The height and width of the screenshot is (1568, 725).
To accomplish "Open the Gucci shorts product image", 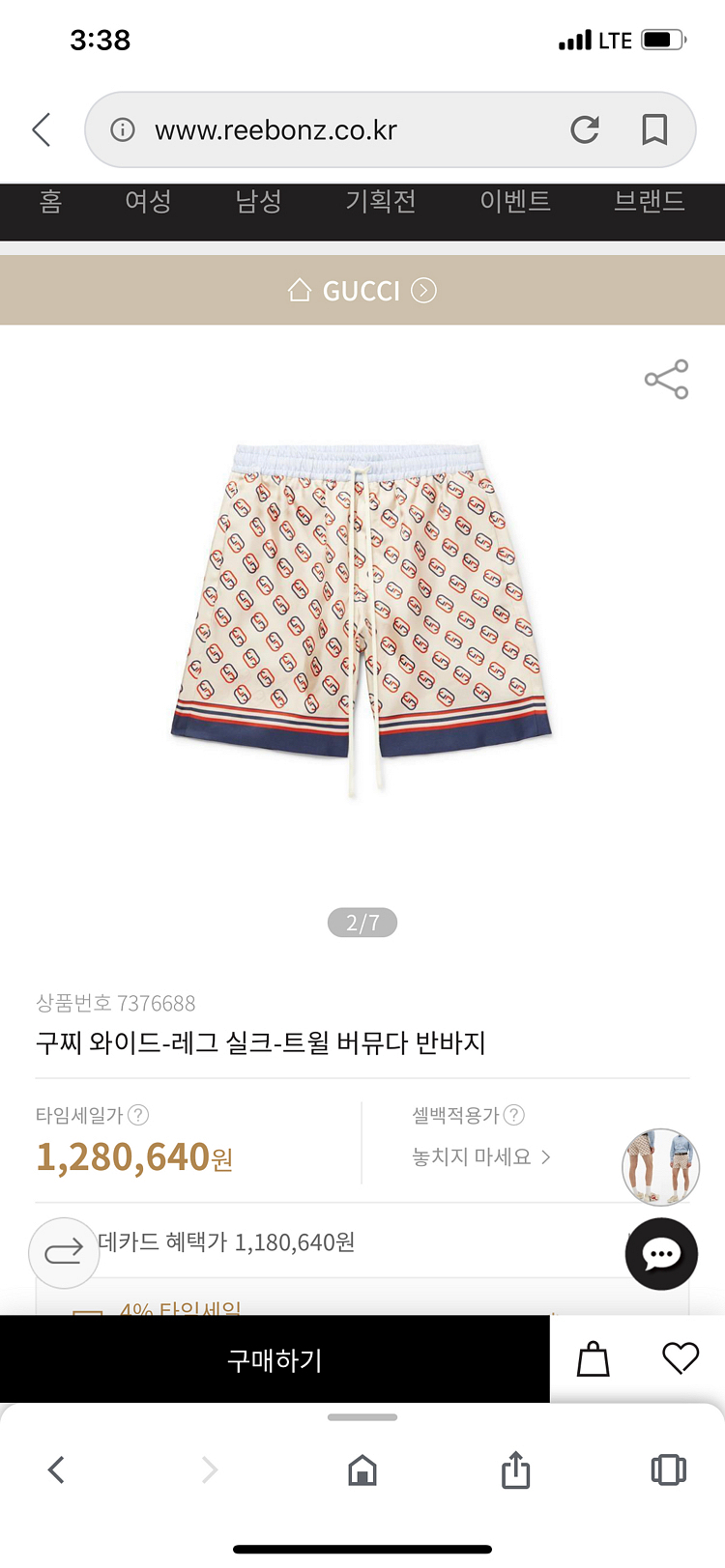I will 361,618.
